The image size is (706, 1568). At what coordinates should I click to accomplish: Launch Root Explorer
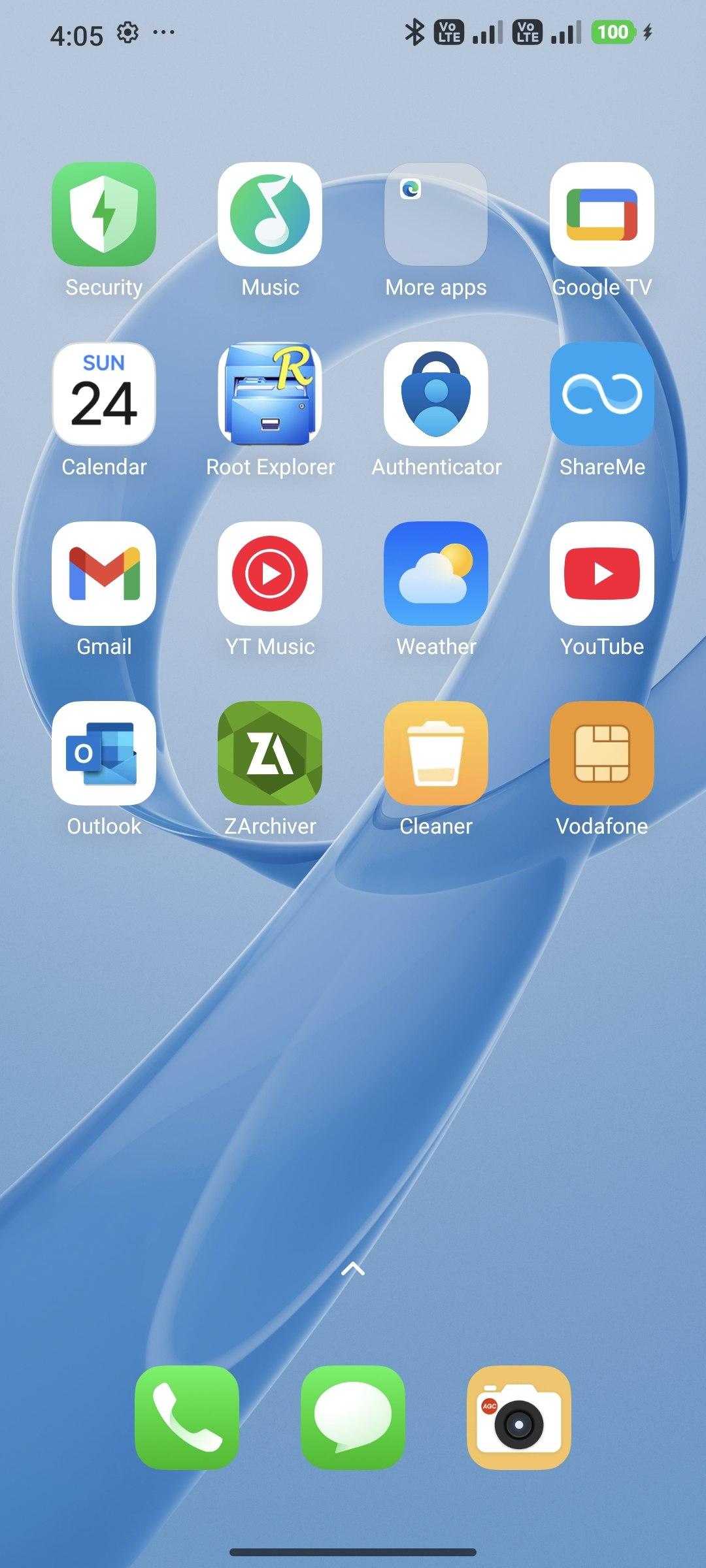270,394
